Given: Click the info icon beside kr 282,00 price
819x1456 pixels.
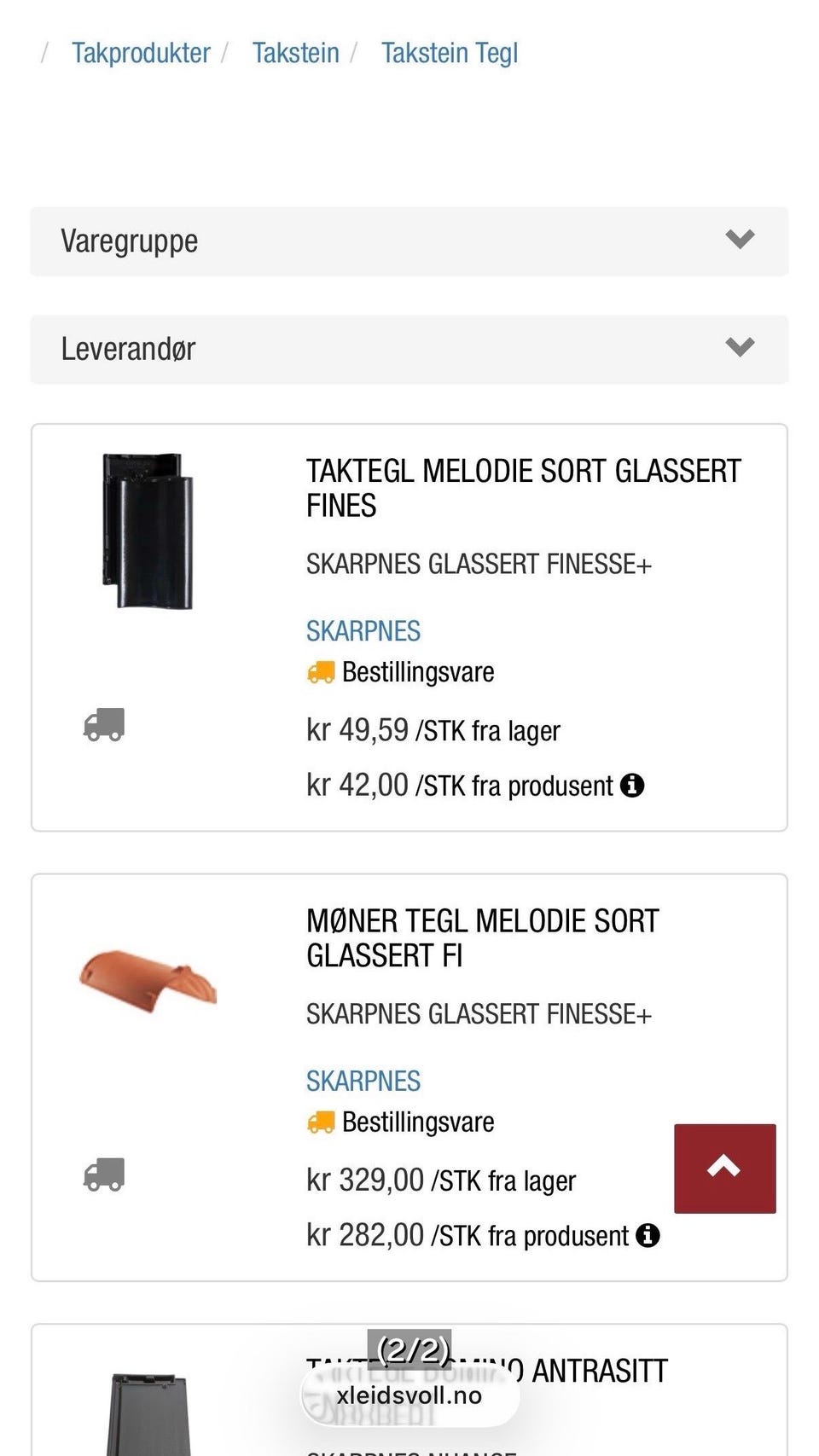Looking at the screenshot, I should (x=650, y=1234).
